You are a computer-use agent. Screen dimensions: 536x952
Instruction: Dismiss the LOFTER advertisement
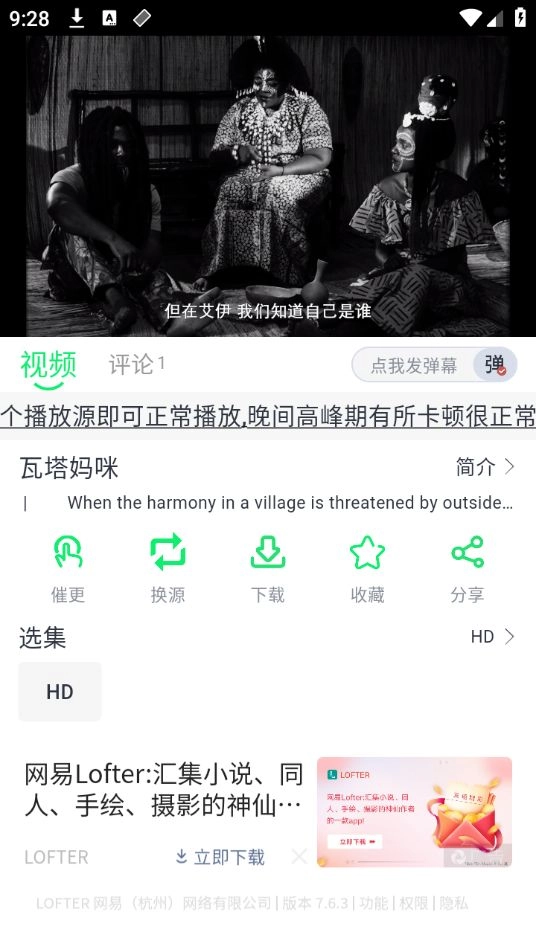(299, 857)
